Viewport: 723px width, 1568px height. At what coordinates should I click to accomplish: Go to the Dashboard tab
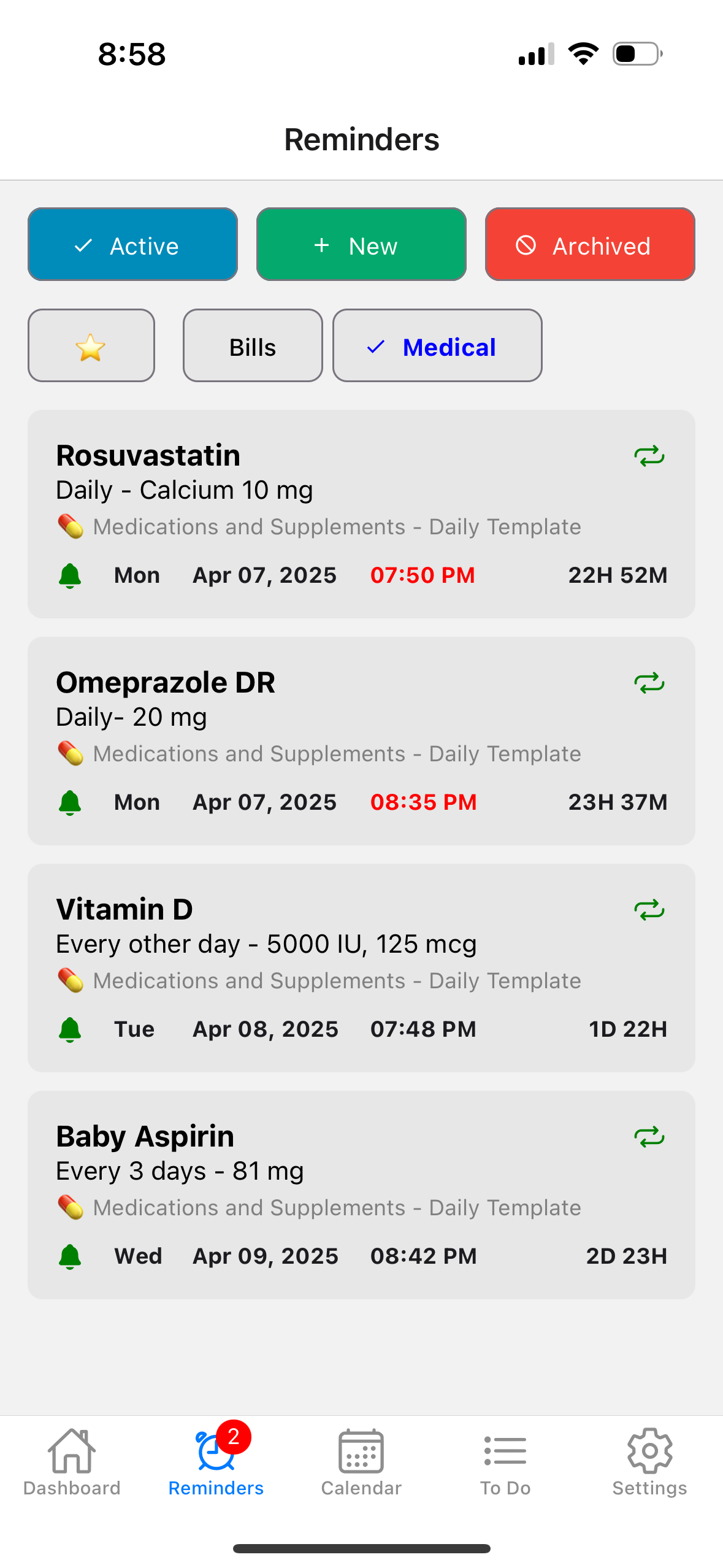coord(72,1462)
